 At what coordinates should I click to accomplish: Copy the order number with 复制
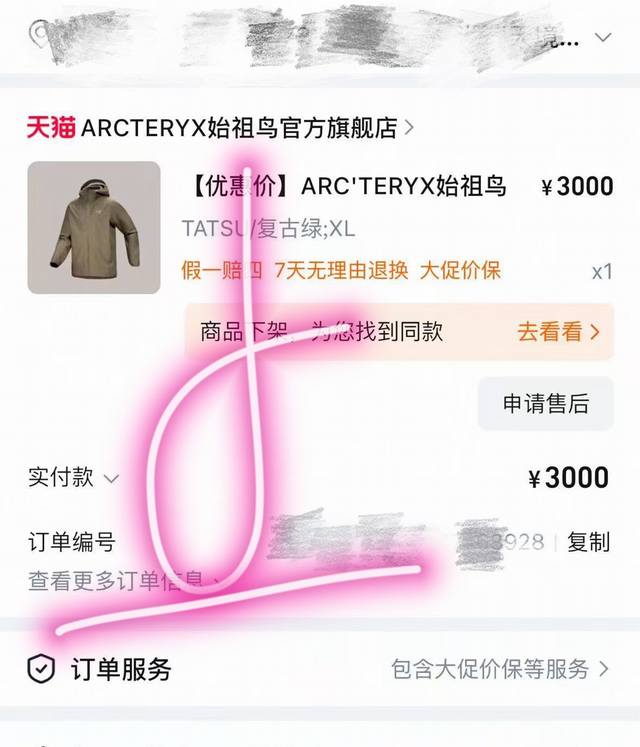[x=588, y=542]
